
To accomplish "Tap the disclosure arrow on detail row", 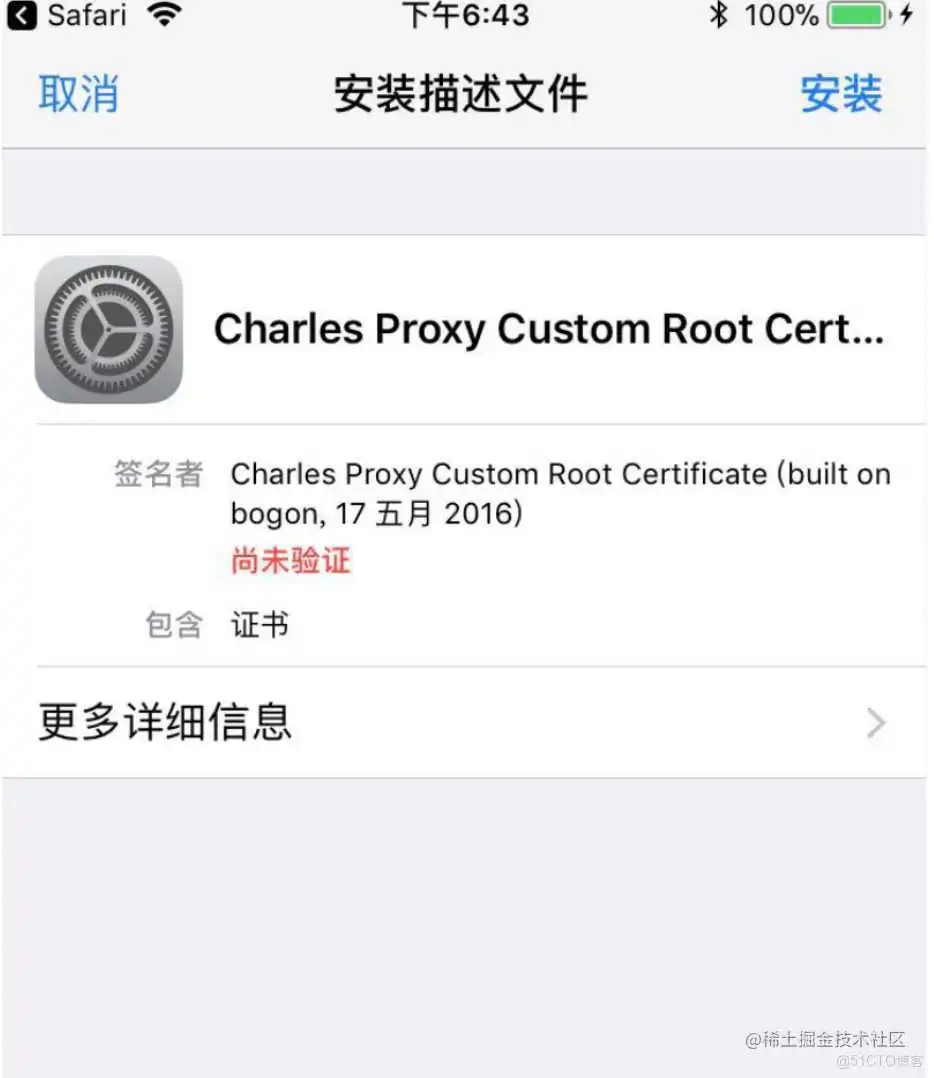I will click(875, 722).
